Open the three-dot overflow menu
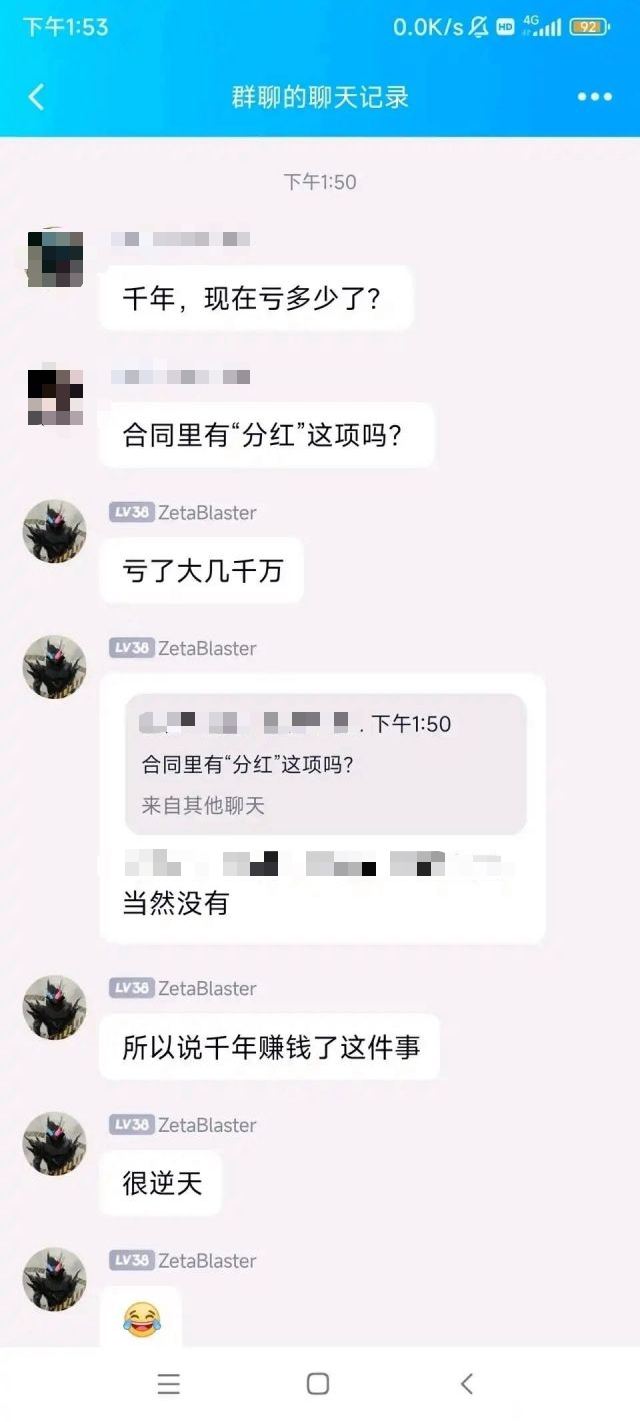640x1422 pixels. (x=594, y=97)
